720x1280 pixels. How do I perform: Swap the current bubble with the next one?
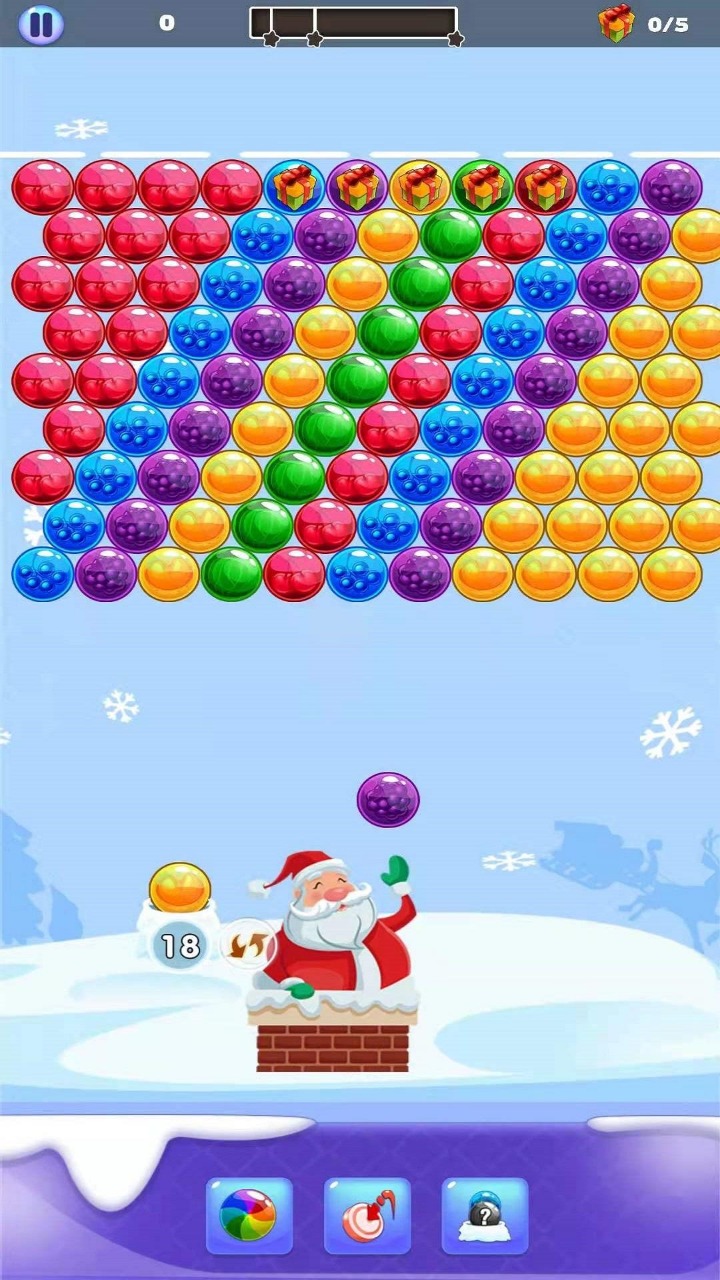point(247,945)
